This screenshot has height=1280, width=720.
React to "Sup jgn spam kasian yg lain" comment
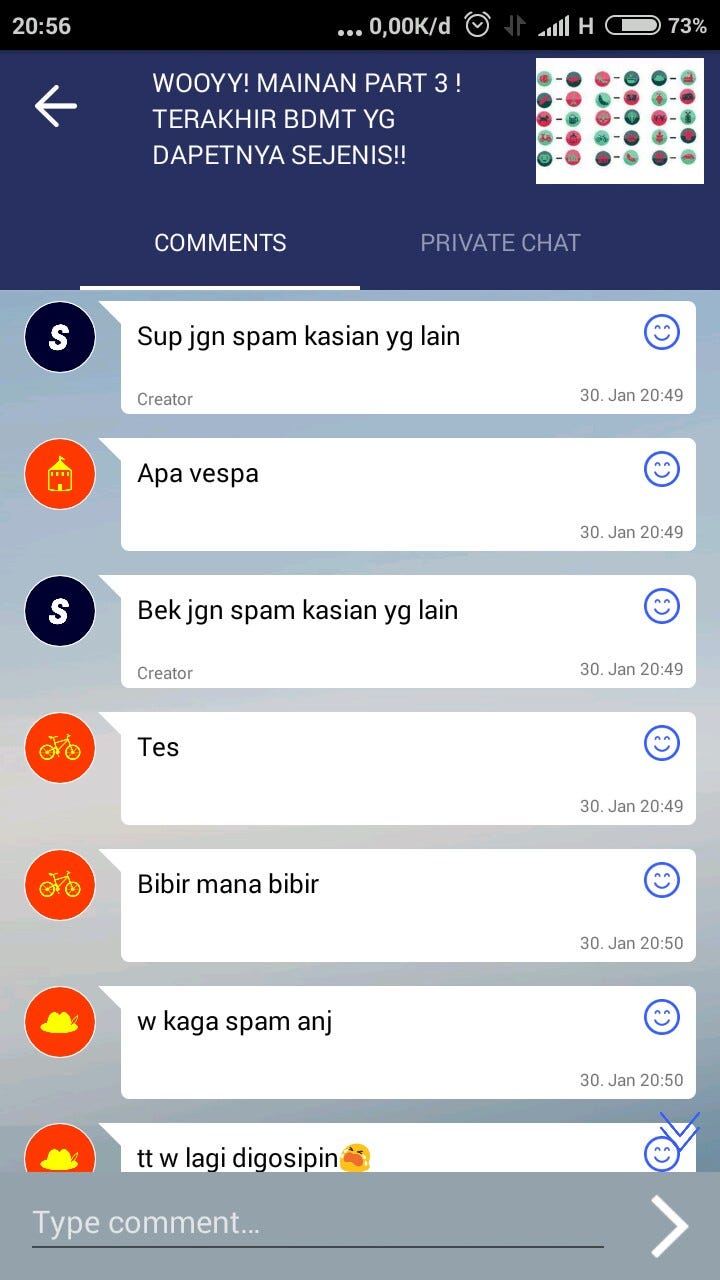(661, 332)
